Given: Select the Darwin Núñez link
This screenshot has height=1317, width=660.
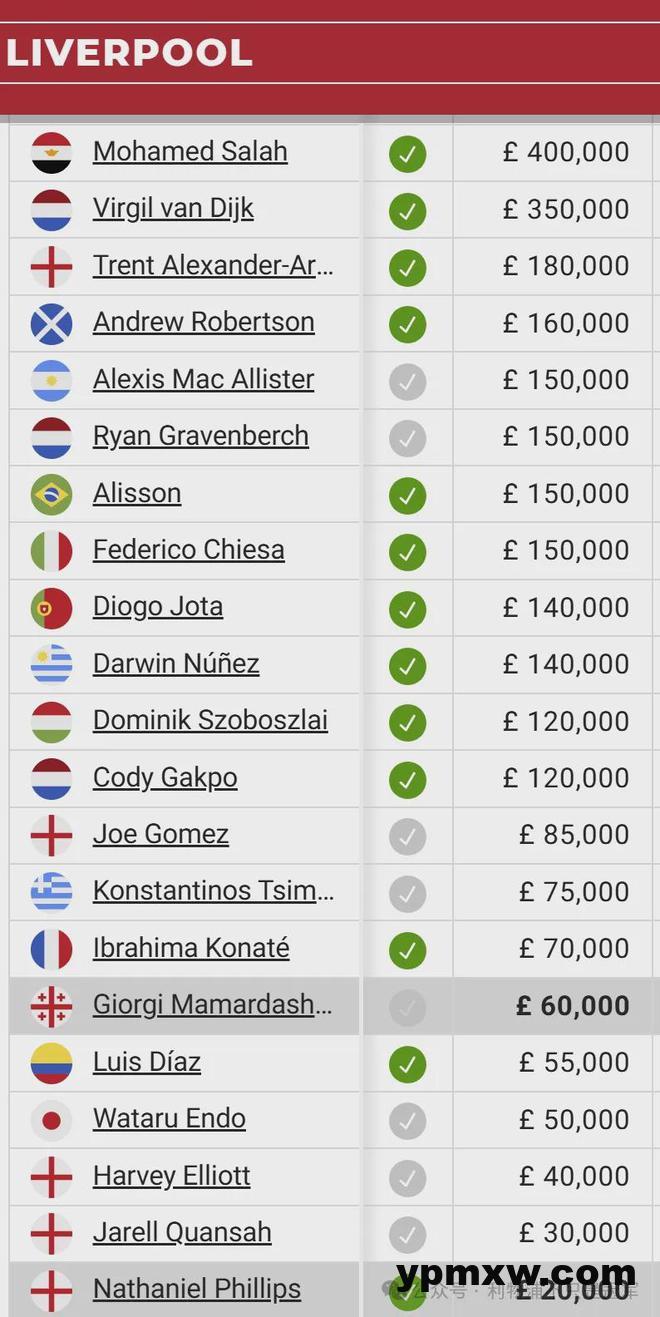Looking at the screenshot, I should (176, 664).
